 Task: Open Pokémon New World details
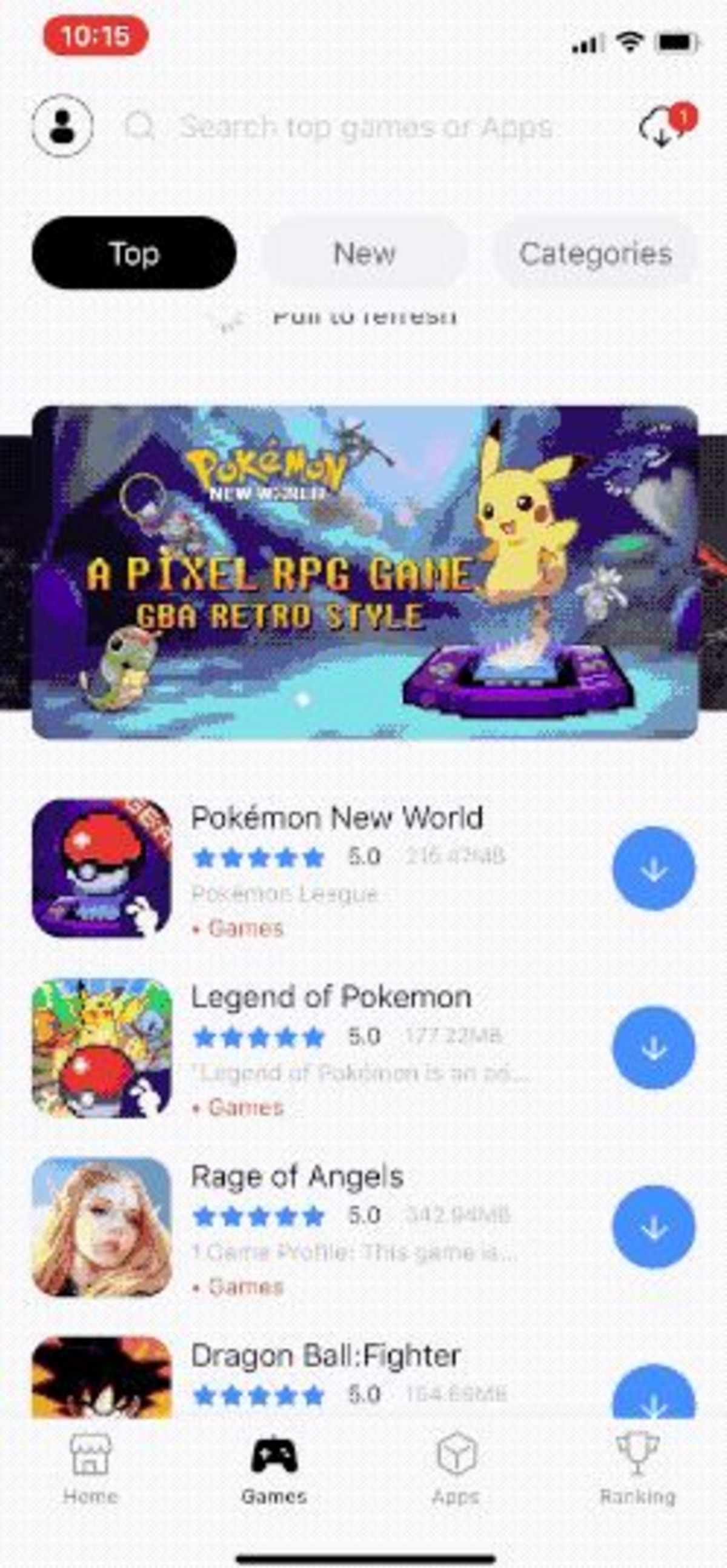(x=337, y=817)
